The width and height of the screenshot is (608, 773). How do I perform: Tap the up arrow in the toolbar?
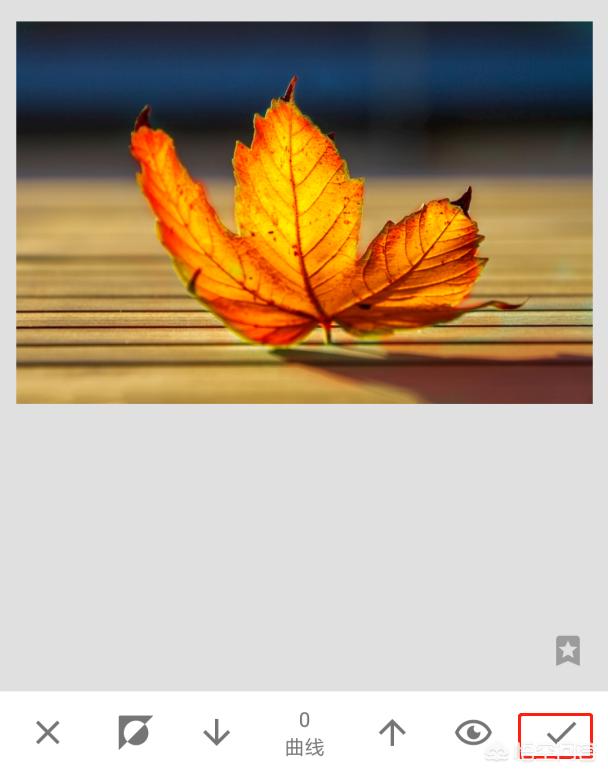click(x=392, y=733)
